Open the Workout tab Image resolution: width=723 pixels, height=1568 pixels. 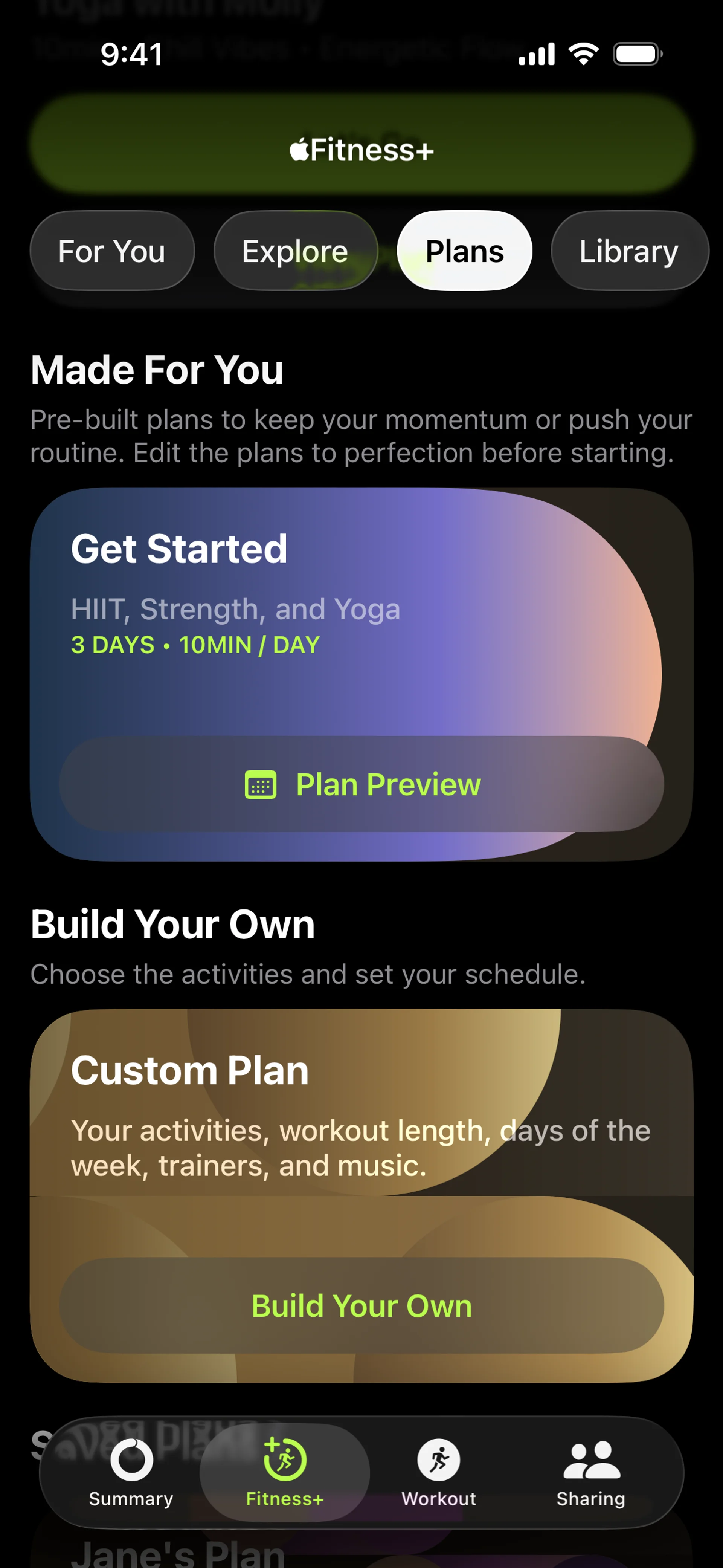point(438,1472)
